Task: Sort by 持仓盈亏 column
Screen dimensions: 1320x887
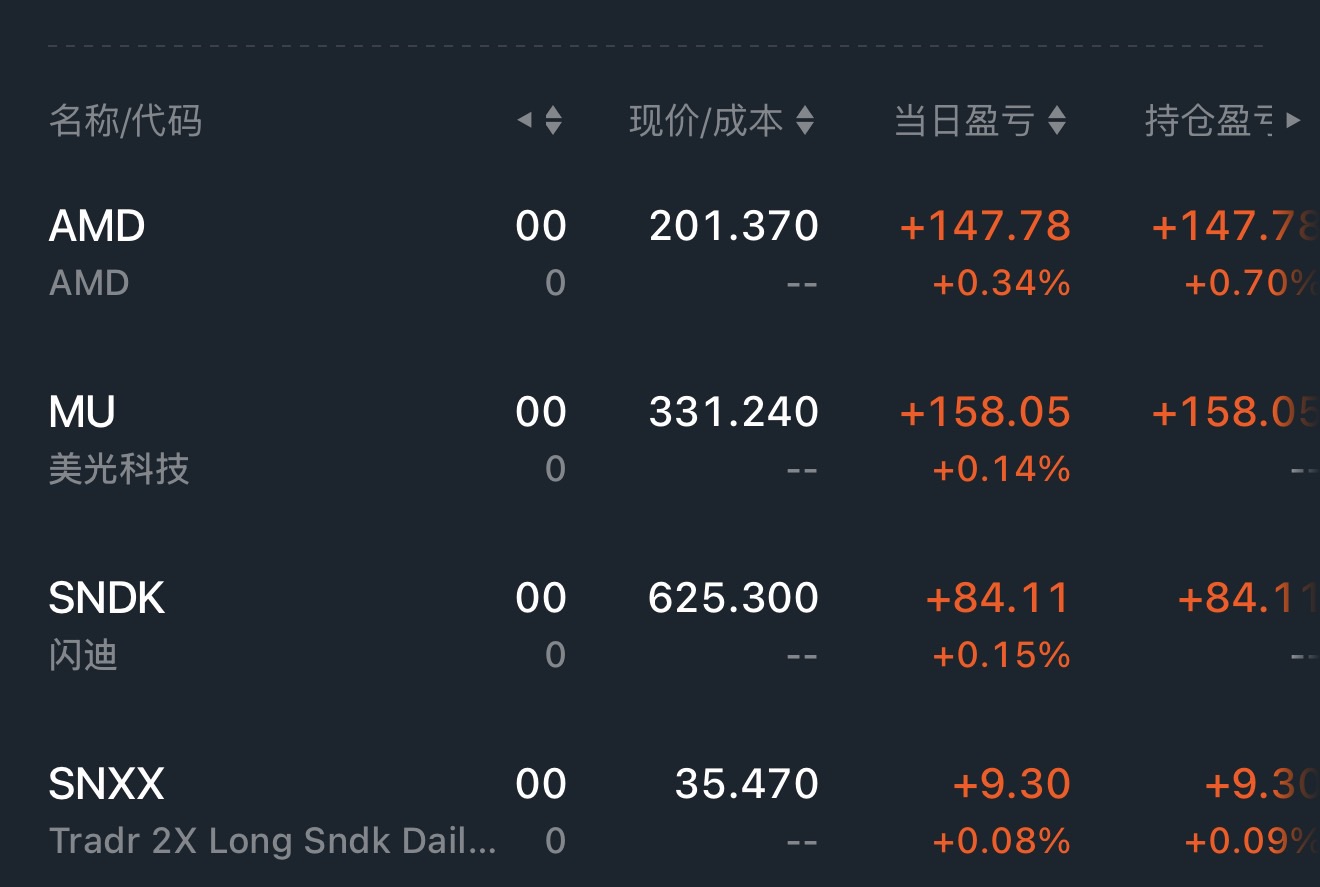Action: 1208,122
